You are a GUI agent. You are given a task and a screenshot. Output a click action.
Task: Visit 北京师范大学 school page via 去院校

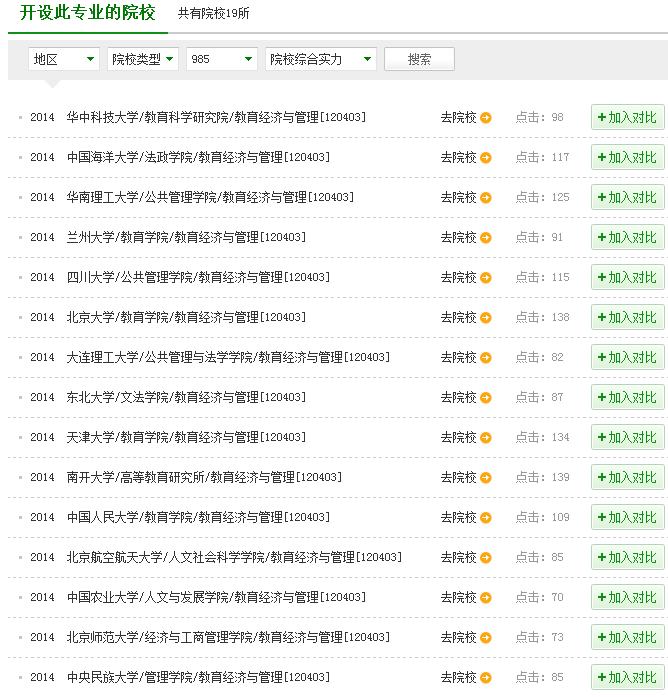coord(465,637)
